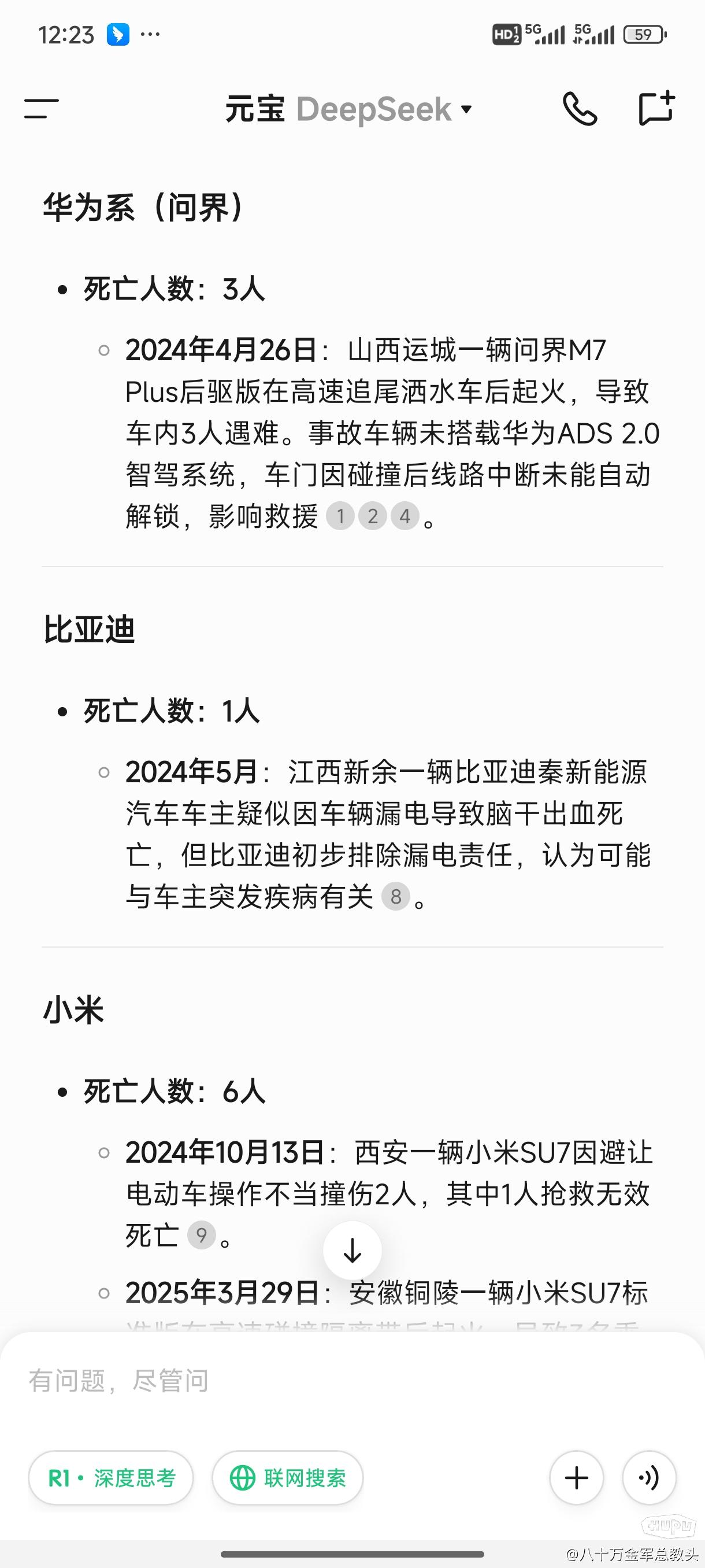Focus the 有问题,尽管问 message field

(x=352, y=1381)
